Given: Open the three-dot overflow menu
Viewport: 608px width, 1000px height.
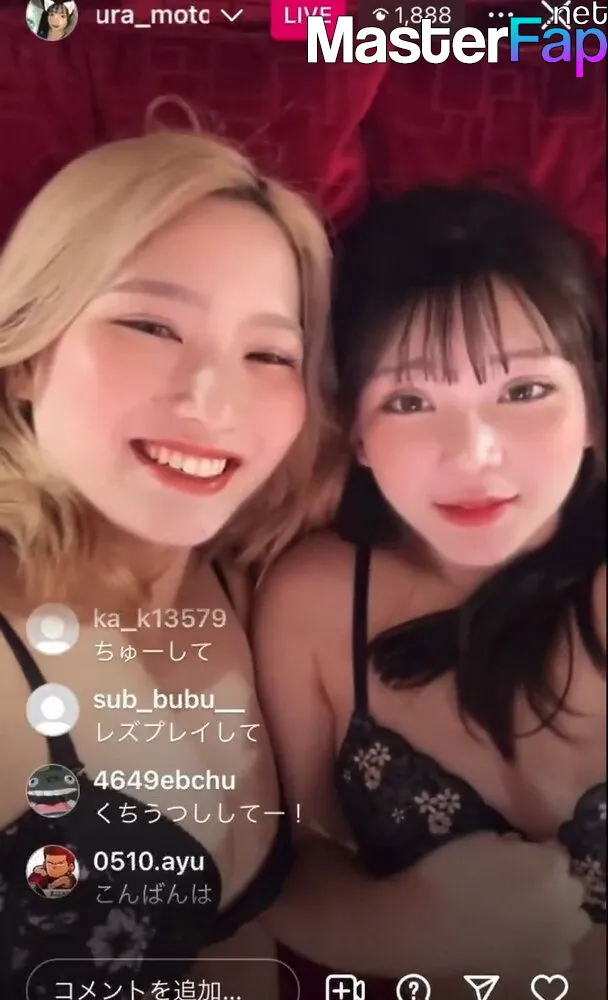Looking at the screenshot, I should (500, 14).
